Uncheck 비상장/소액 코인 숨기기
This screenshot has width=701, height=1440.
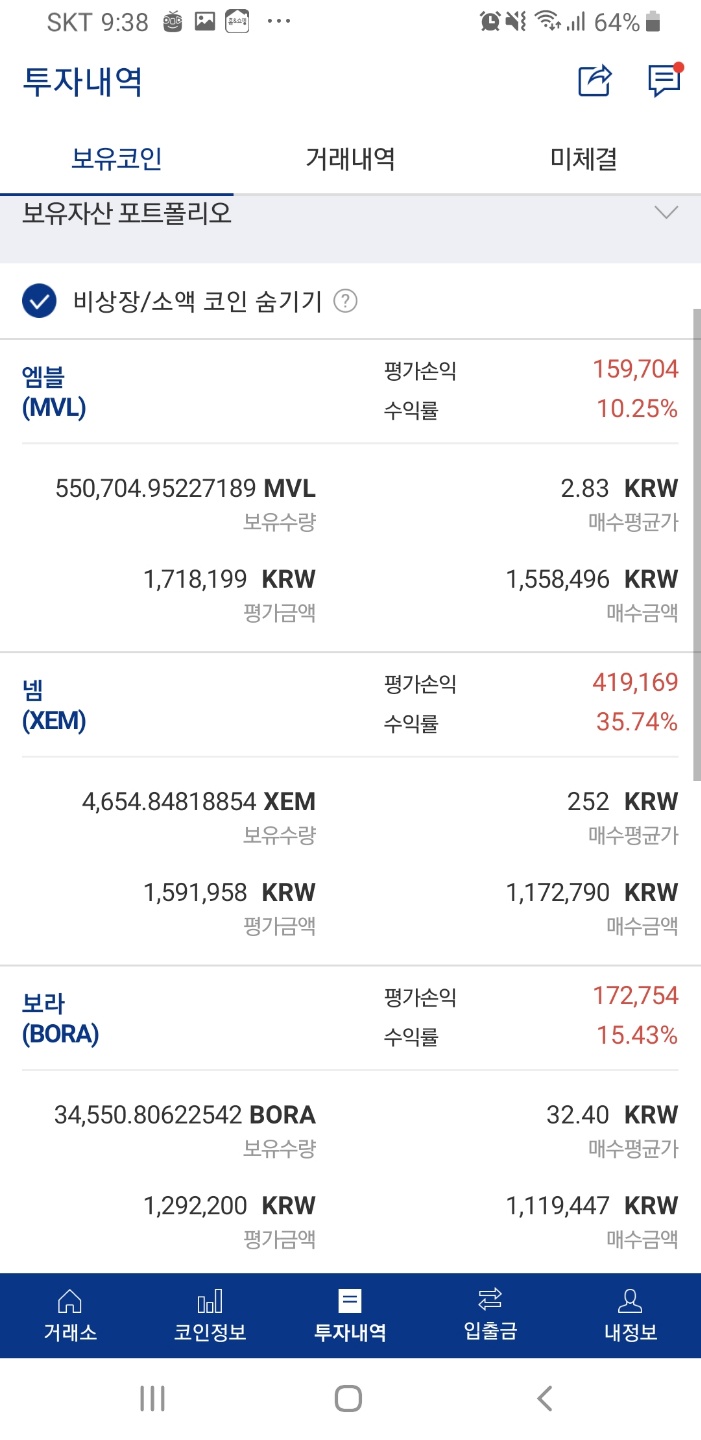[39, 301]
